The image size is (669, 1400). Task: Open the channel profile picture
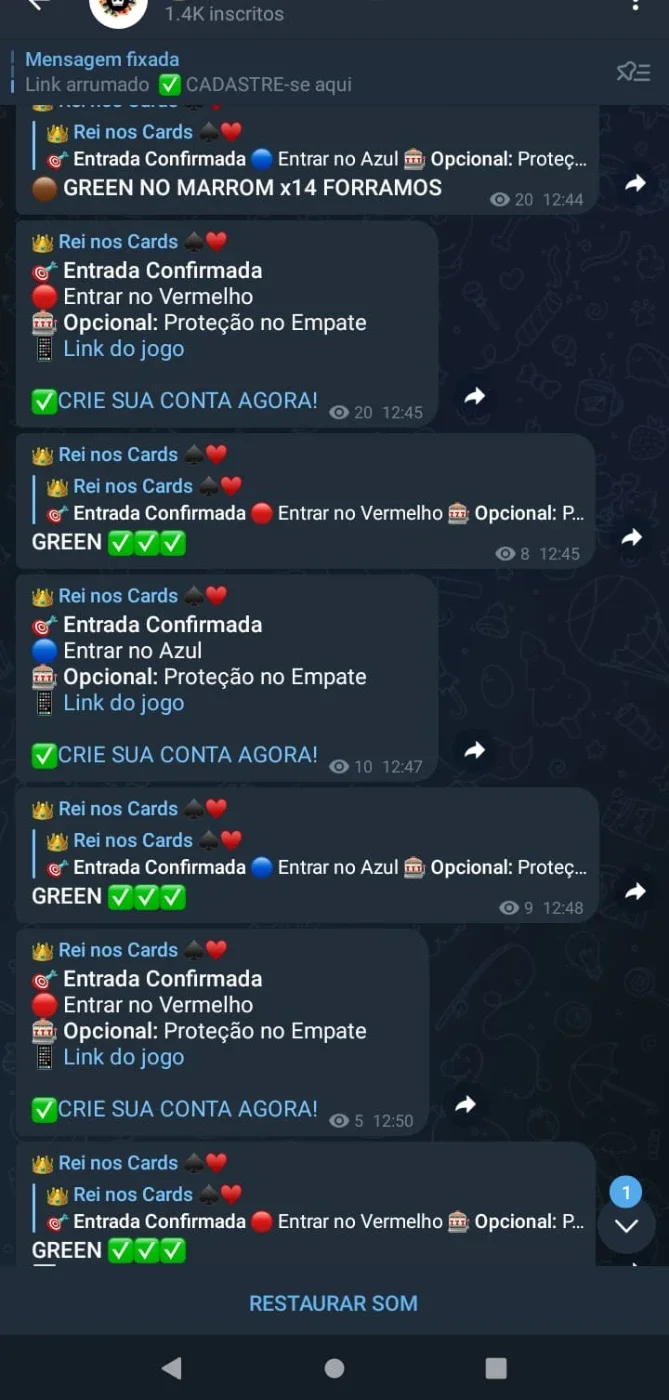[118, 8]
